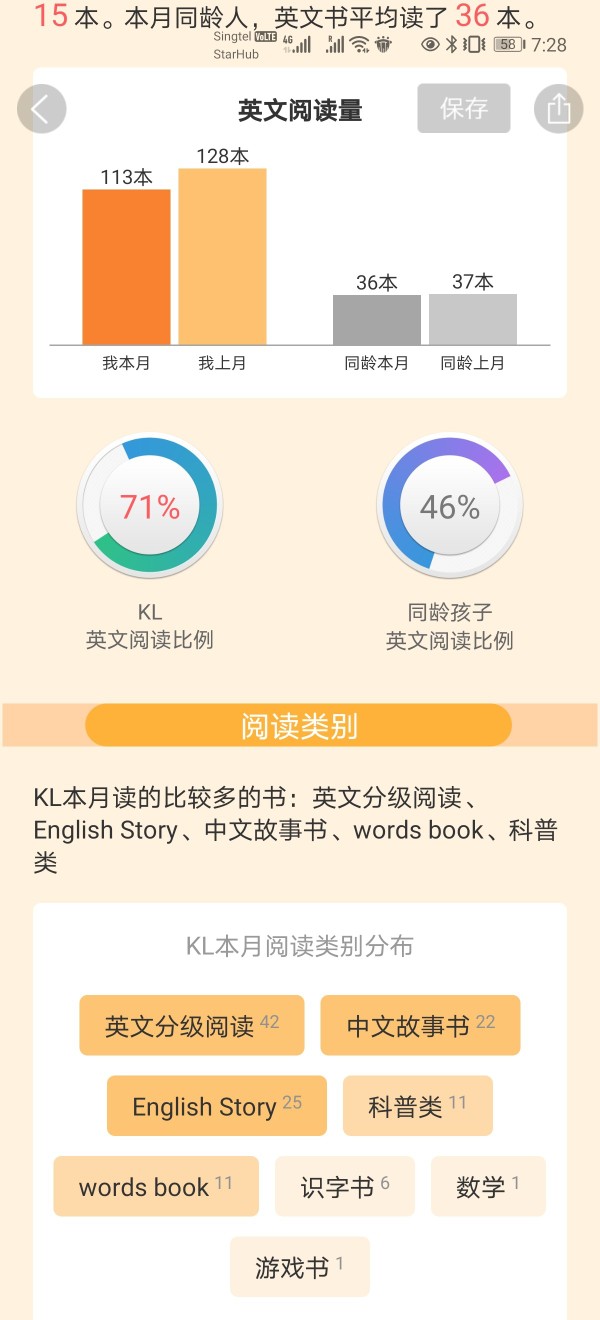The width and height of the screenshot is (600, 1320).
Task: Open the 中文故事书 category chip
Action: 420,1025
